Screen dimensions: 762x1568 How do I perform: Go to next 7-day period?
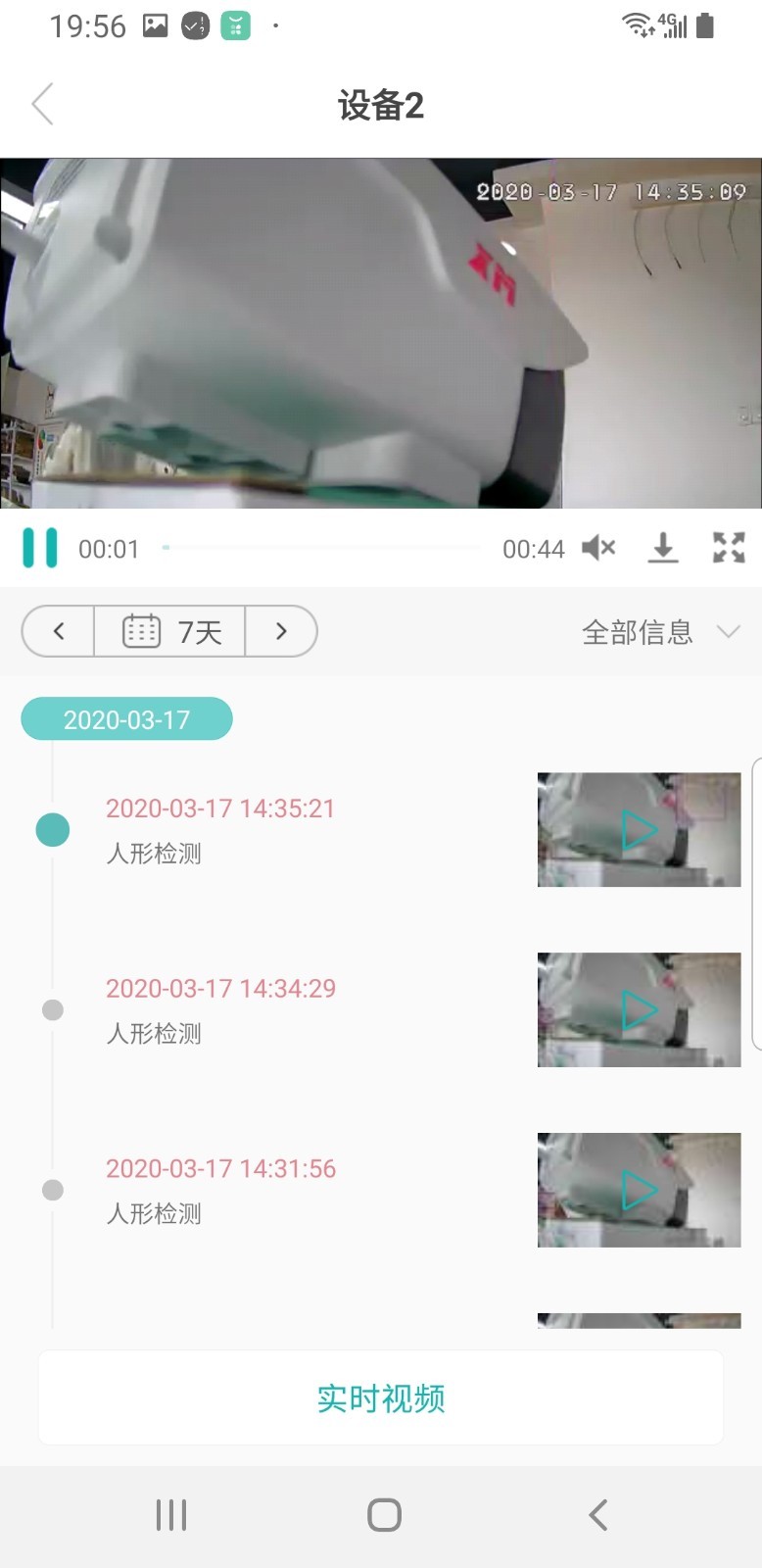(281, 631)
